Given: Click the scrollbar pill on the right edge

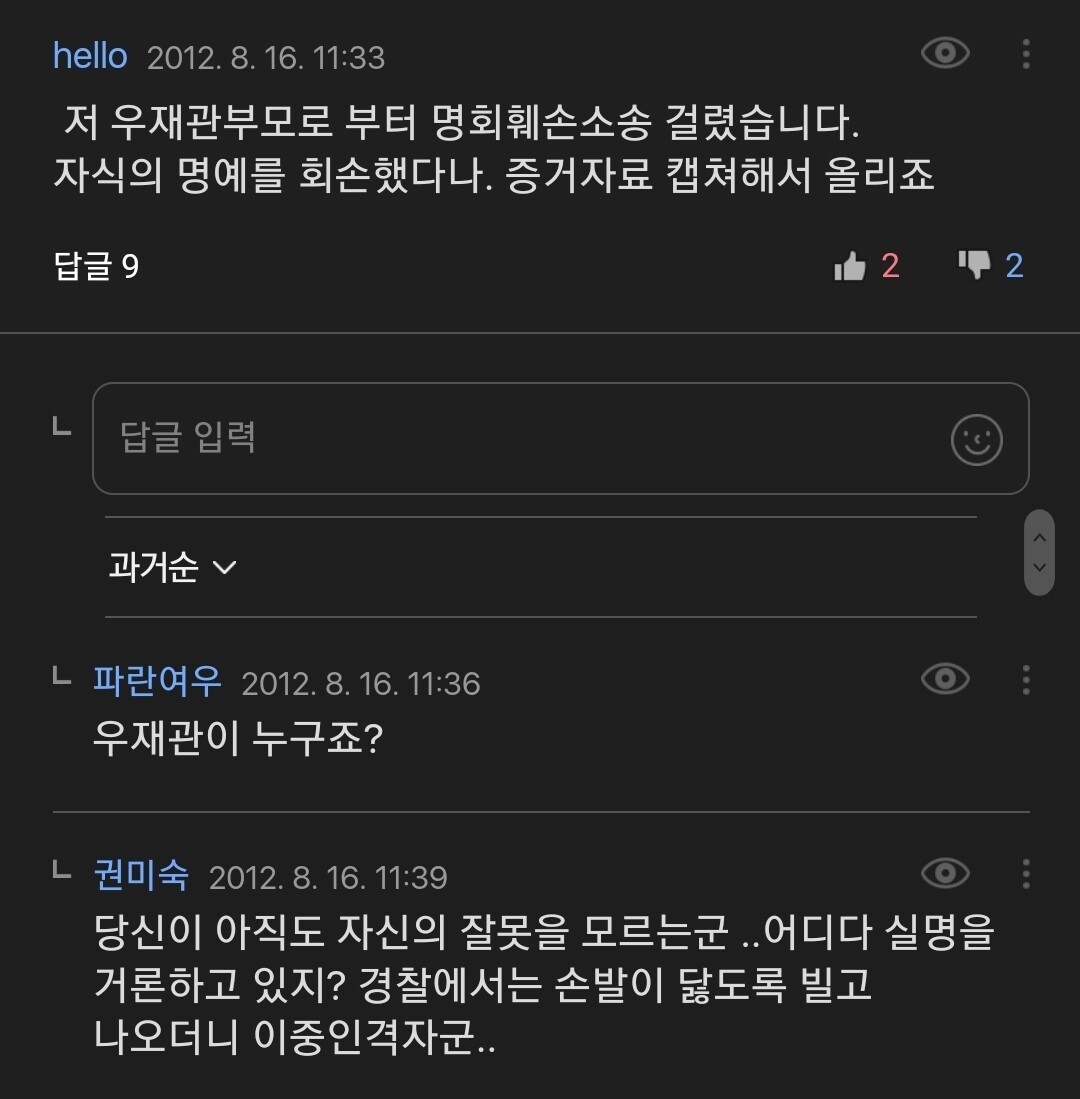Looking at the screenshot, I should (1040, 553).
